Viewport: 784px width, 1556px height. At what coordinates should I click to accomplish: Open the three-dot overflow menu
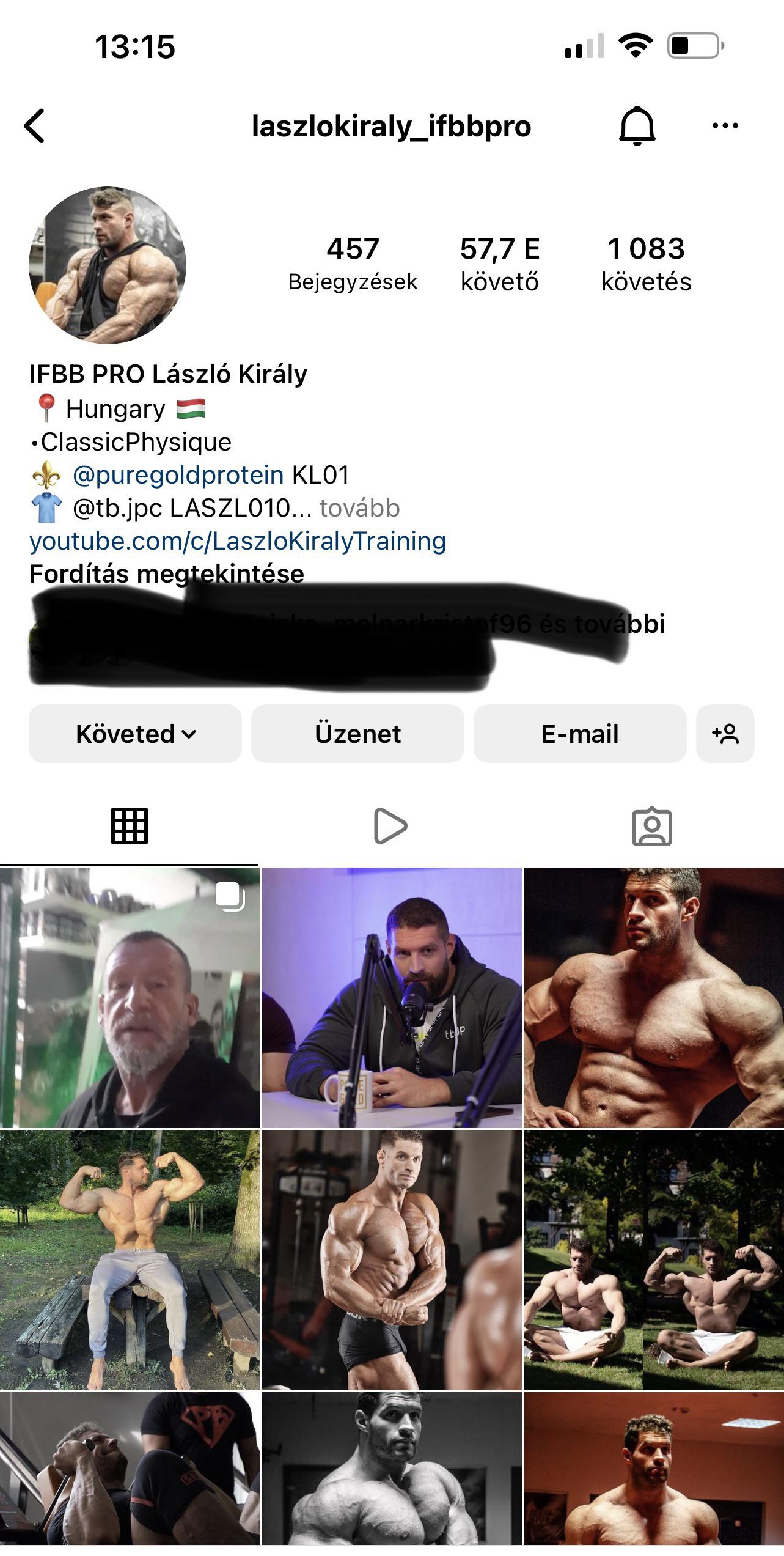[725, 126]
